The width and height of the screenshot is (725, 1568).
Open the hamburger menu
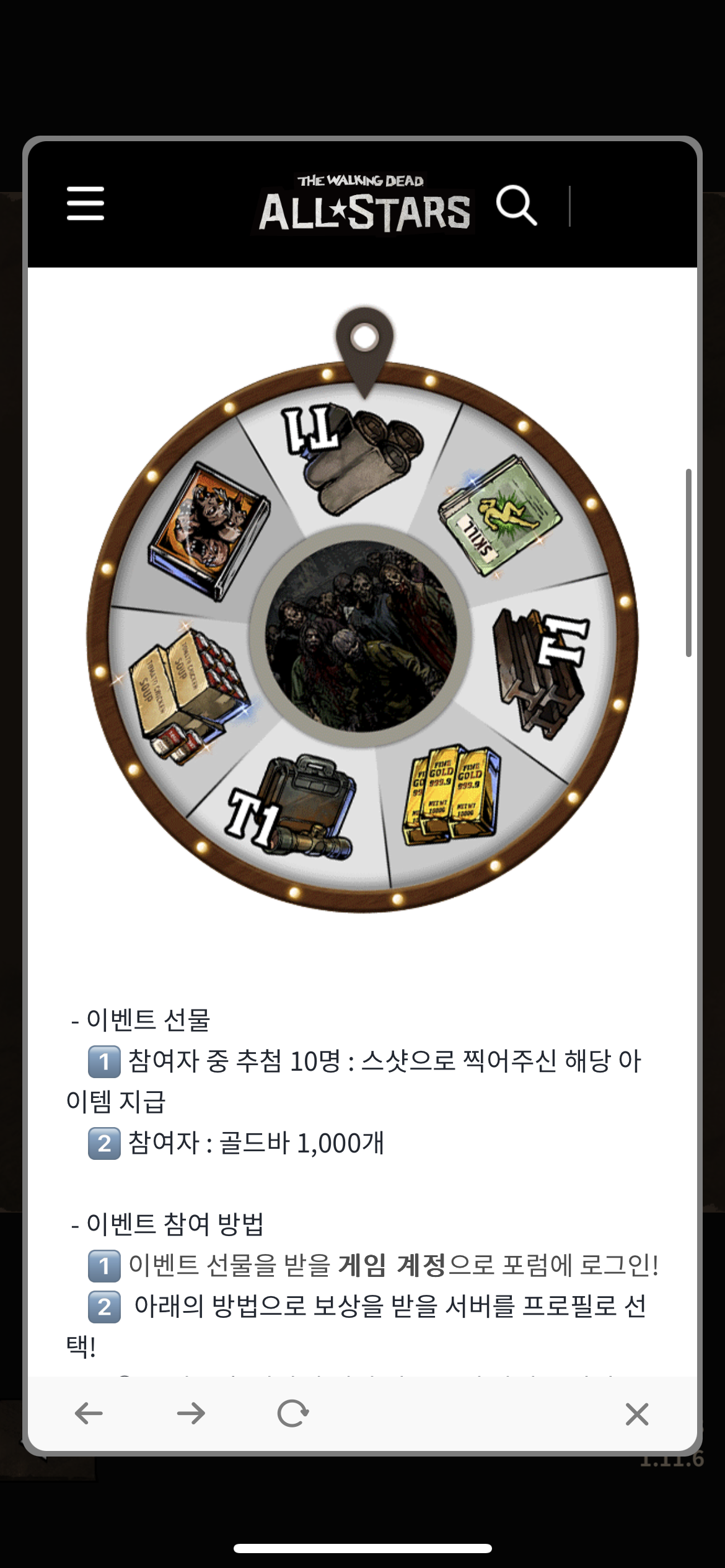[x=86, y=203]
